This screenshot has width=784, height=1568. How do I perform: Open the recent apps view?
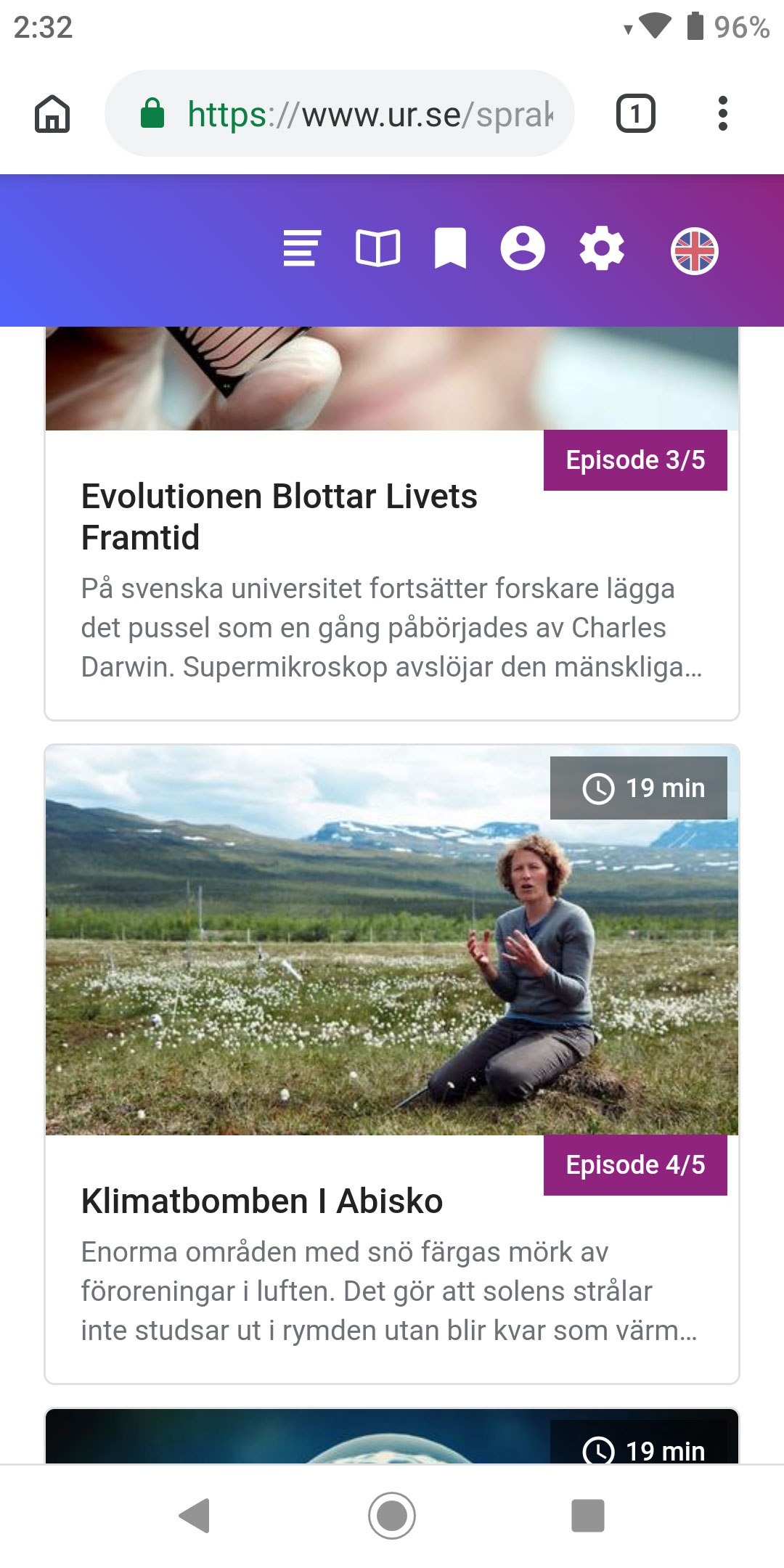[x=588, y=1516]
